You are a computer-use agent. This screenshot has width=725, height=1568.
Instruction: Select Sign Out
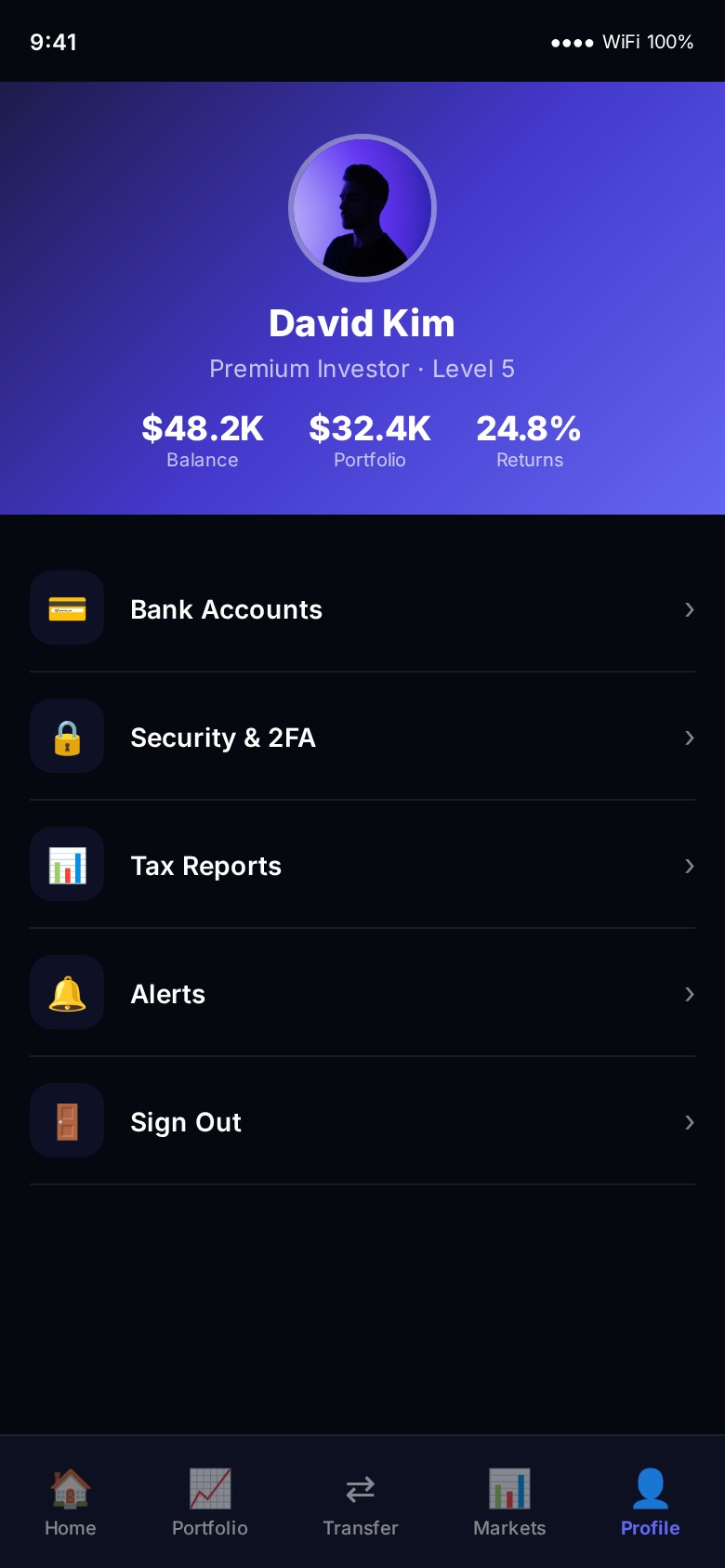click(362, 1122)
